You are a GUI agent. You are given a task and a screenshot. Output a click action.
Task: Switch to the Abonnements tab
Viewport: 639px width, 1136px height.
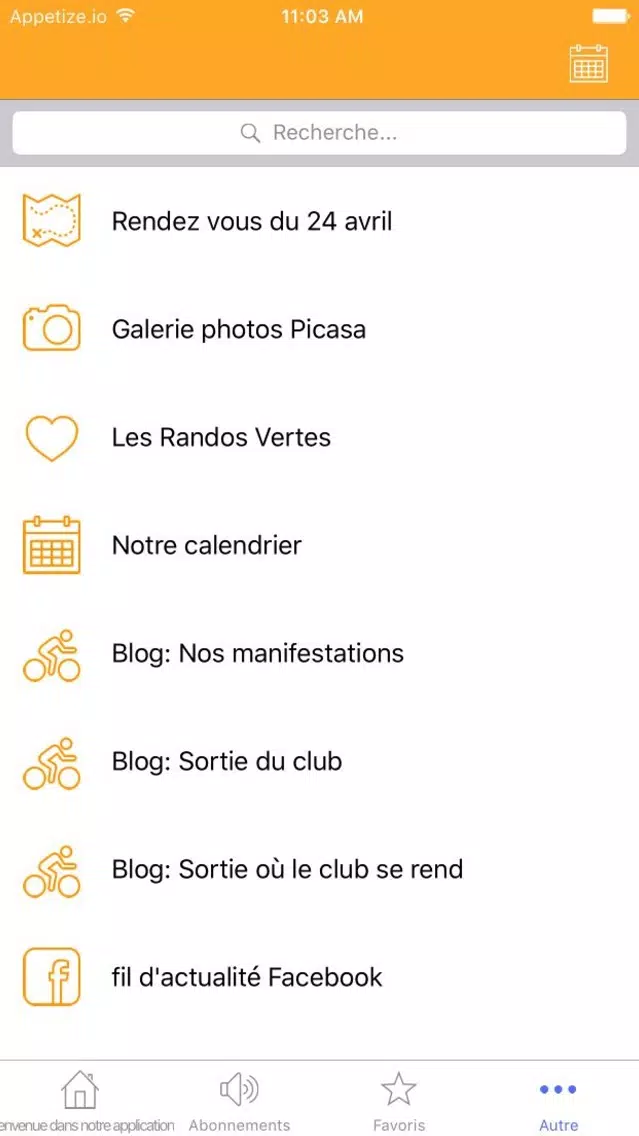(239, 1099)
